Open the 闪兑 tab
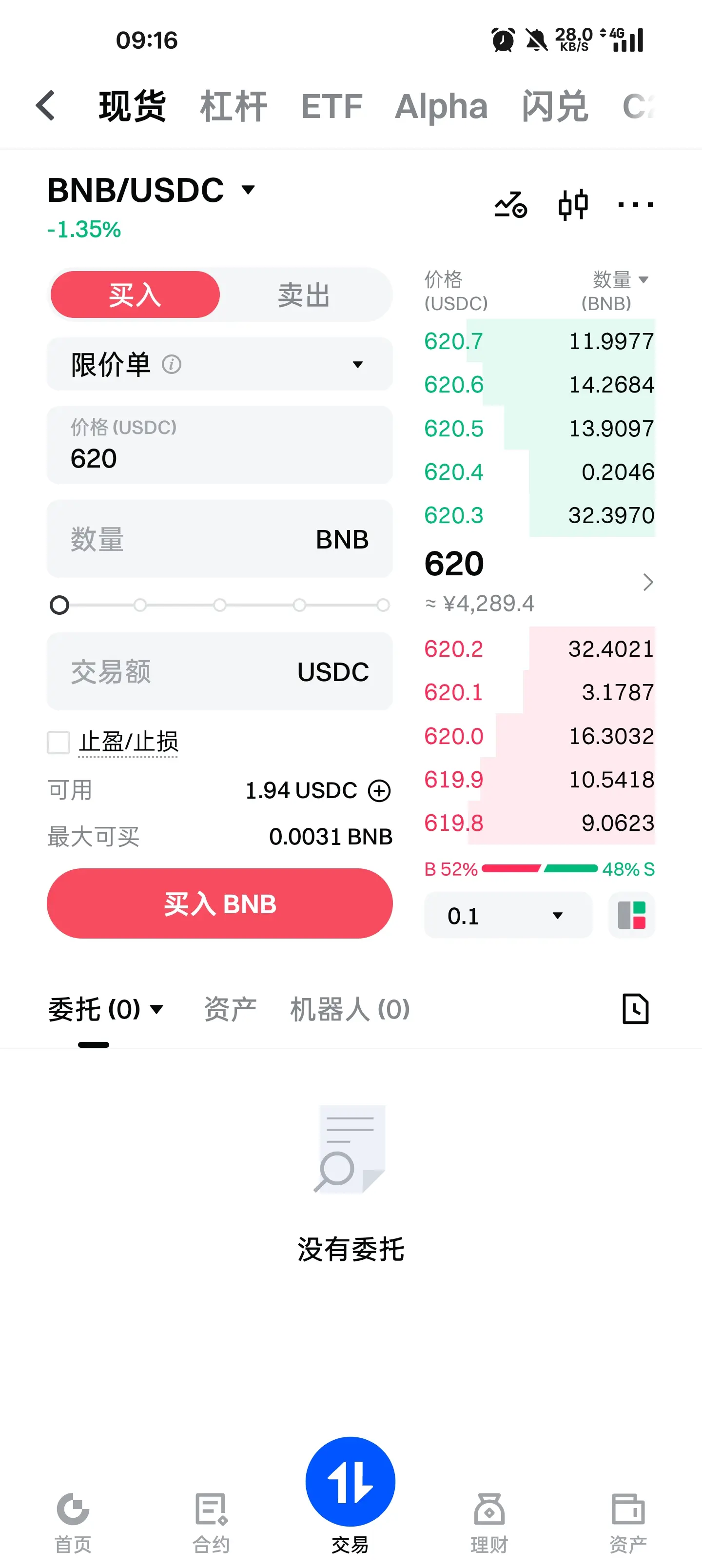This screenshot has width=702, height=1568. point(555,106)
